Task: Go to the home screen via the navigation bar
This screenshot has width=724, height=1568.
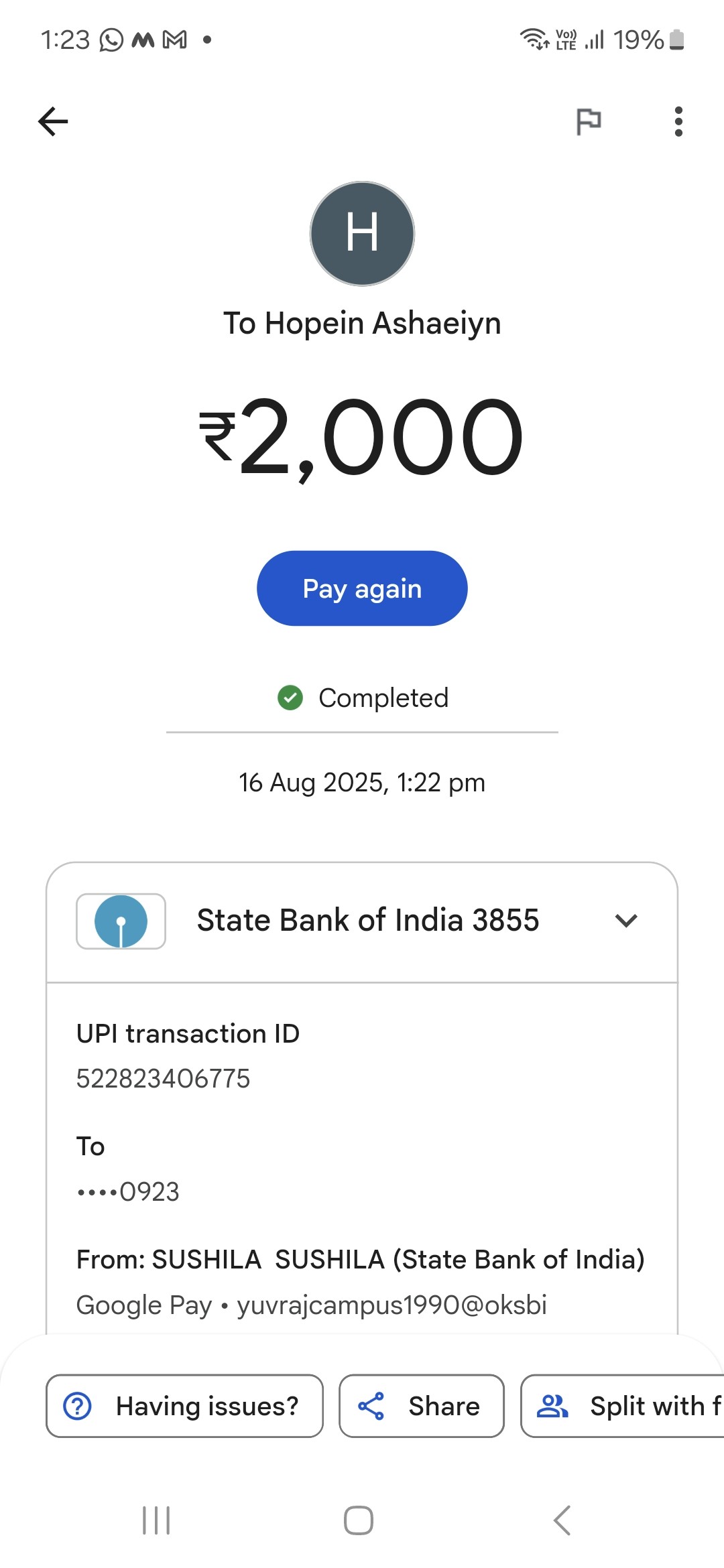Action: pyautogui.click(x=359, y=1520)
